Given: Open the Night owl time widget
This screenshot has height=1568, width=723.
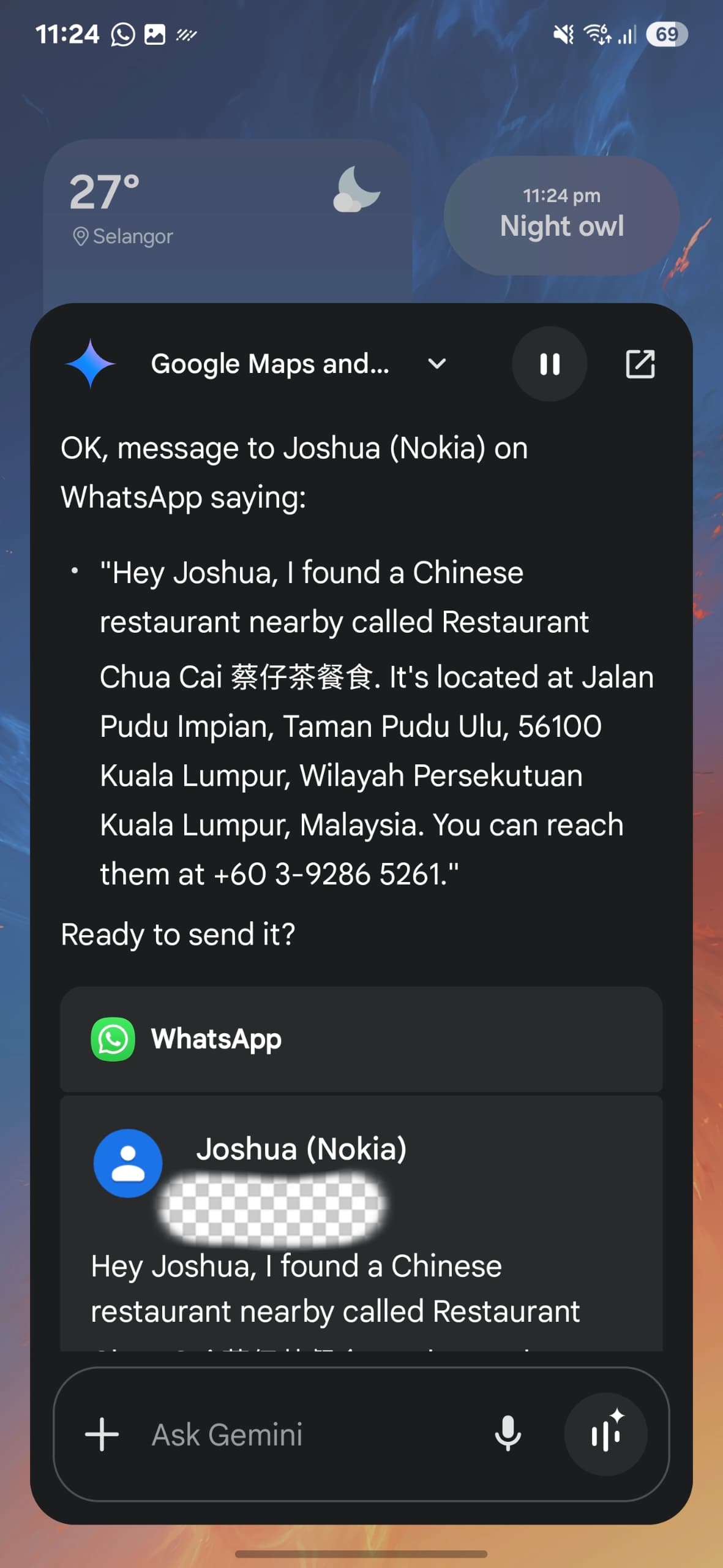Looking at the screenshot, I should coord(561,214).
